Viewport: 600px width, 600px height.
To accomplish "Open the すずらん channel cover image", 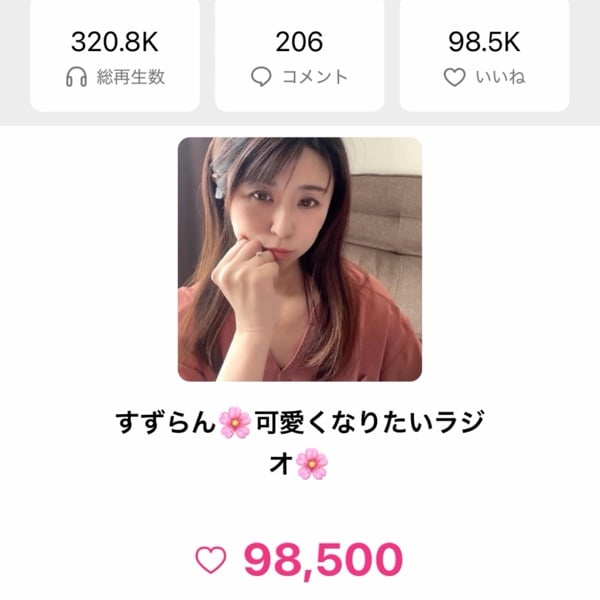I will tap(300, 259).
